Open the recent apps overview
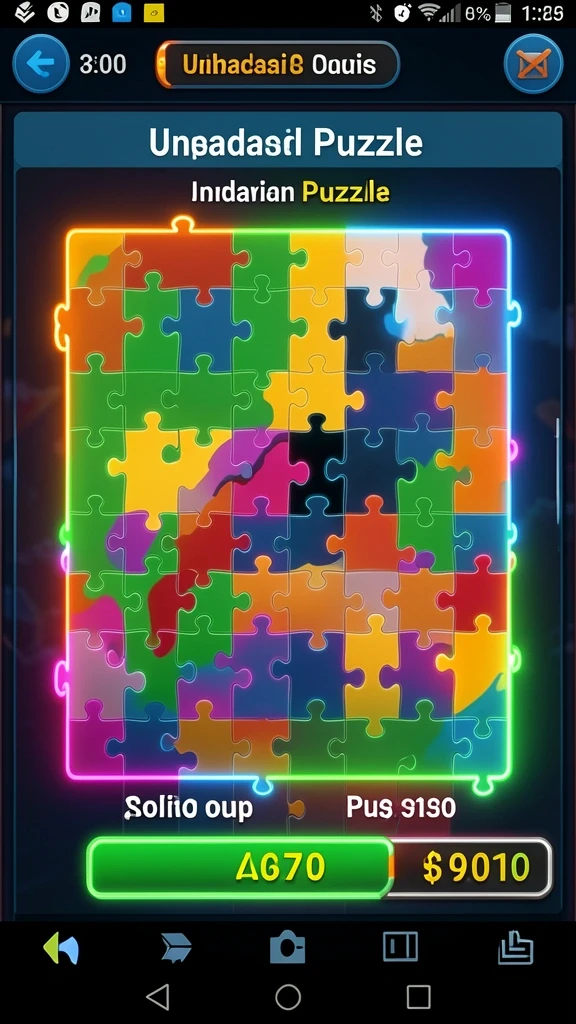Image resolution: width=576 pixels, height=1024 pixels. [x=419, y=998]
